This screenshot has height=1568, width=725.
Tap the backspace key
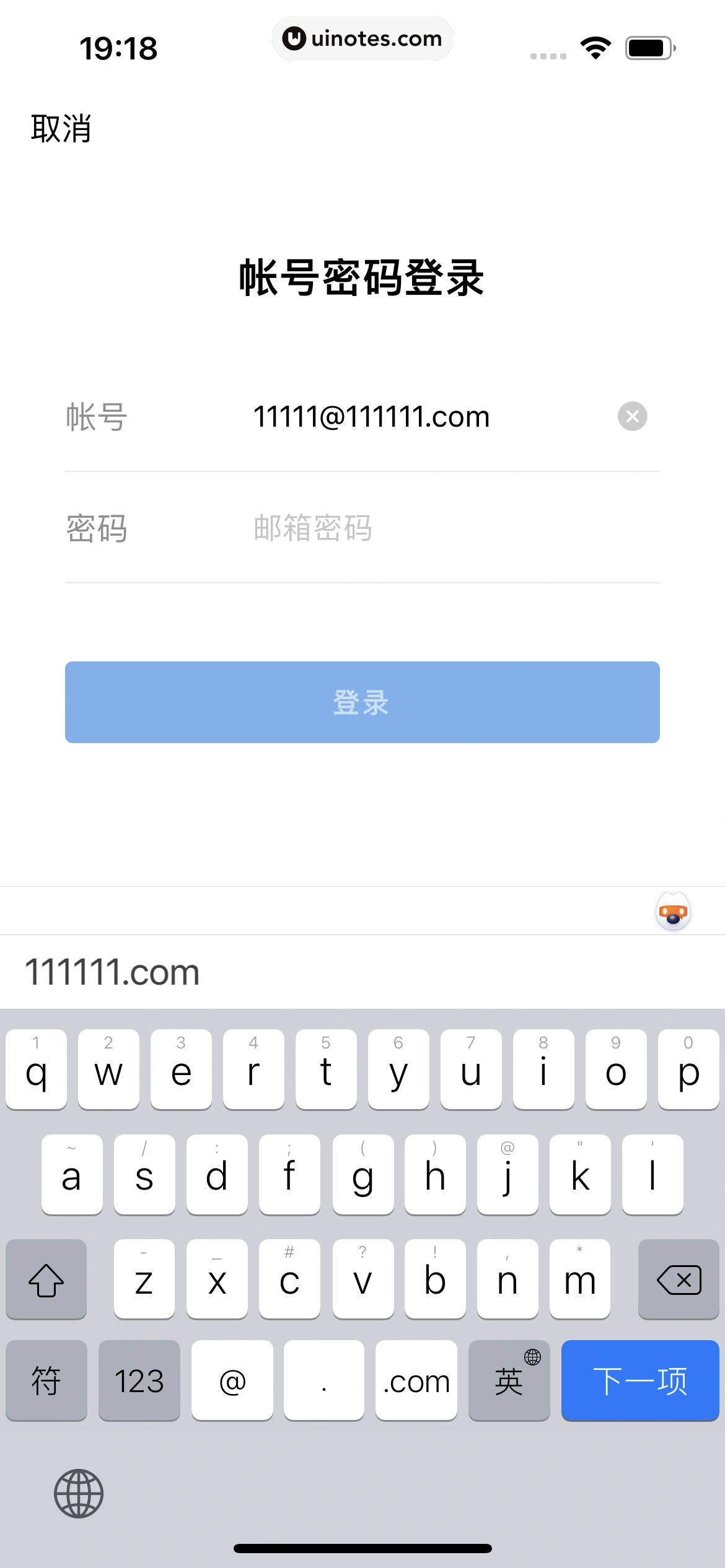pyautogui.click(x=679, y=1279)
